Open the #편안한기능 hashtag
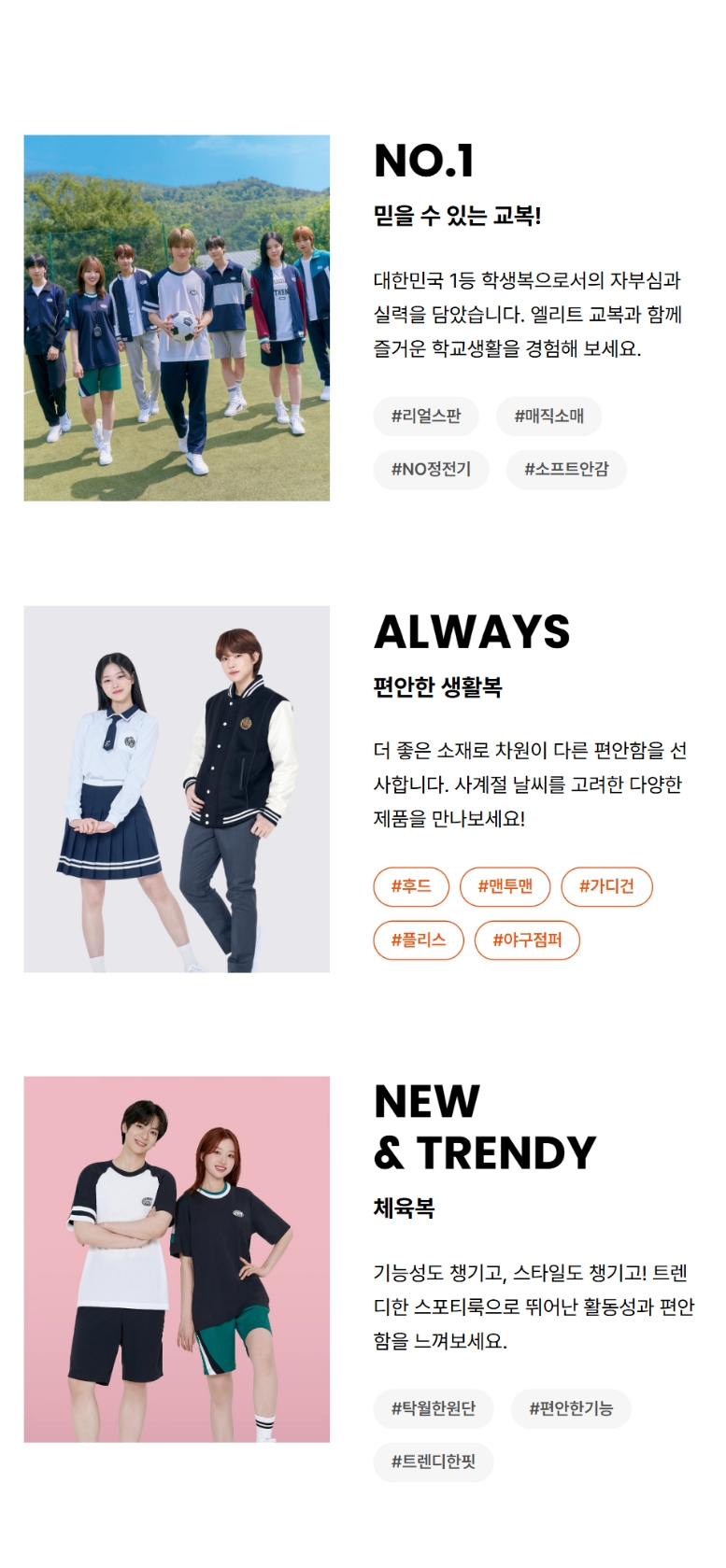726x1568 pixels. click(x=571, y=1408)
